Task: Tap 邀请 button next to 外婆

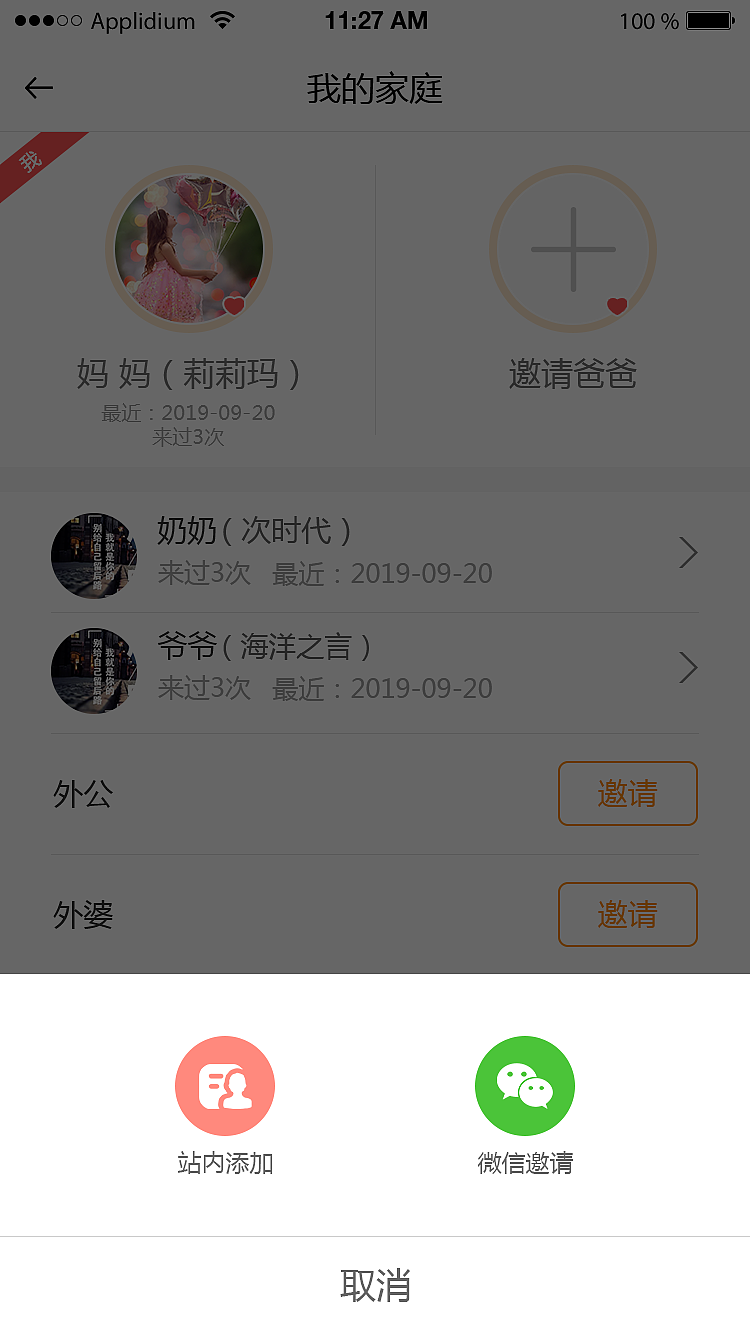Action: tap(627, 914)
